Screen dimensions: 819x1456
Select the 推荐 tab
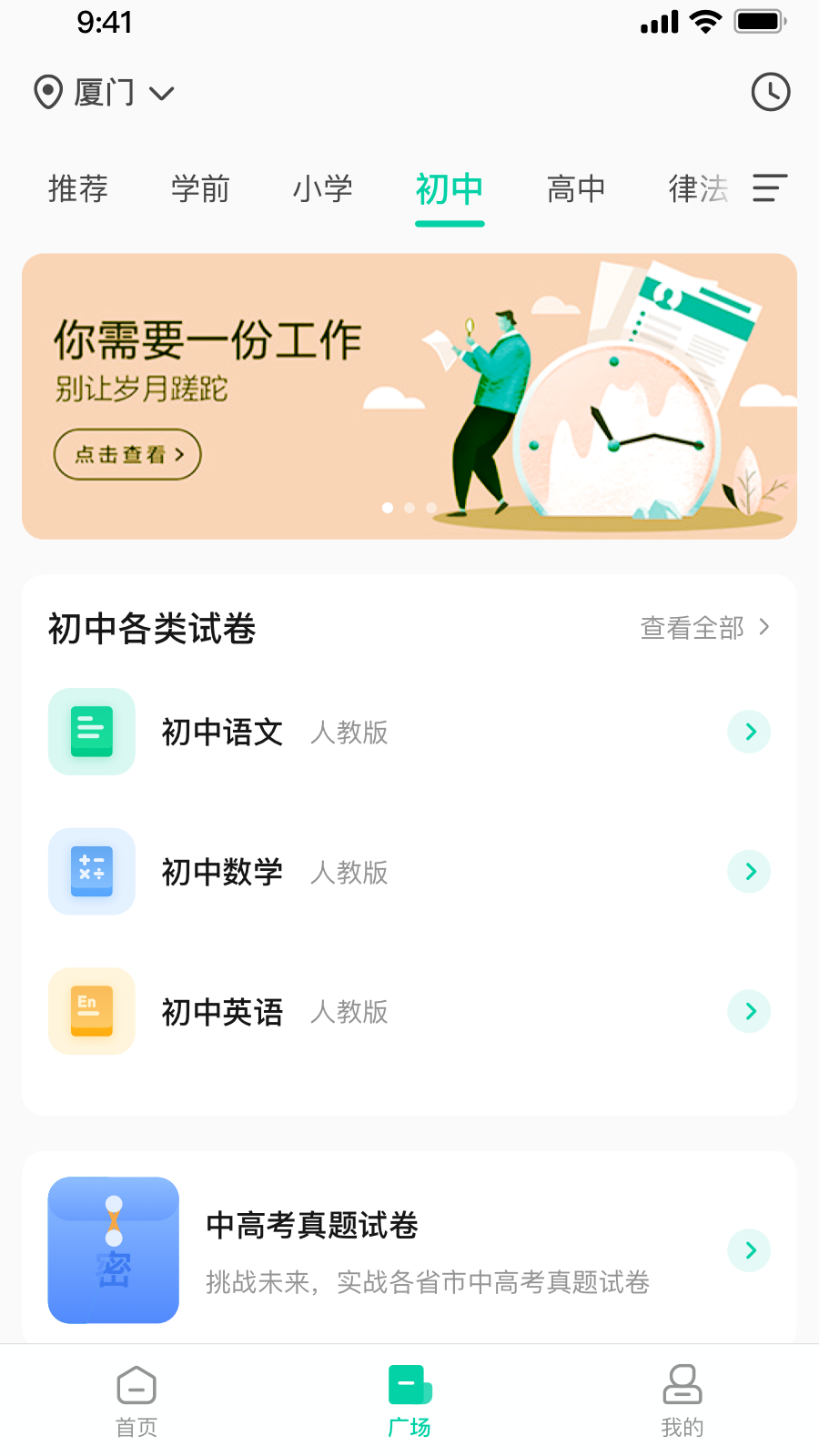(78, 188)
